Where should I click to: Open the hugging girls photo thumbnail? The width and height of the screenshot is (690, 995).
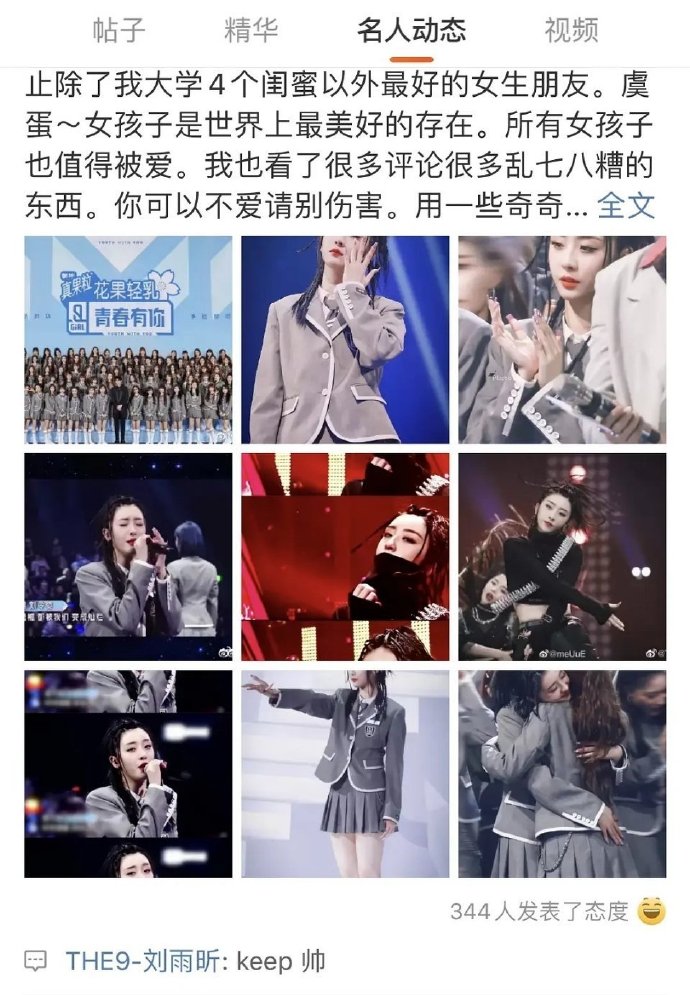[x=562, y=774]
